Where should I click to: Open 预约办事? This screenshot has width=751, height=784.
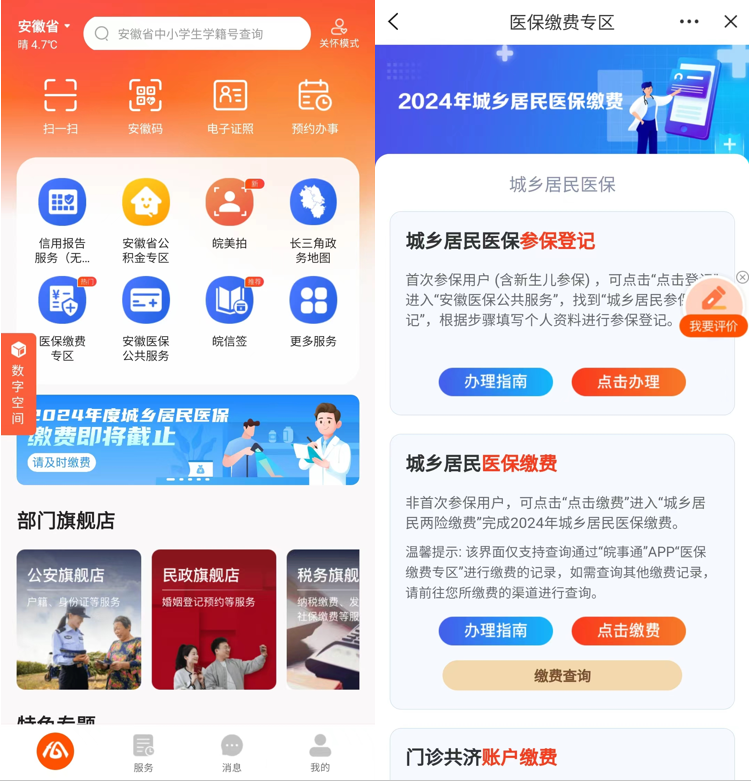coord(315,106)
